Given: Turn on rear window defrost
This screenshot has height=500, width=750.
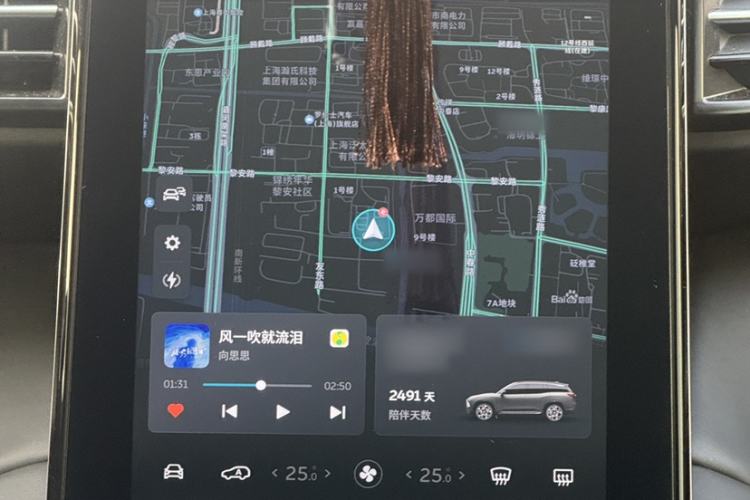Looking at the screenshot, I should click(563, 475).
